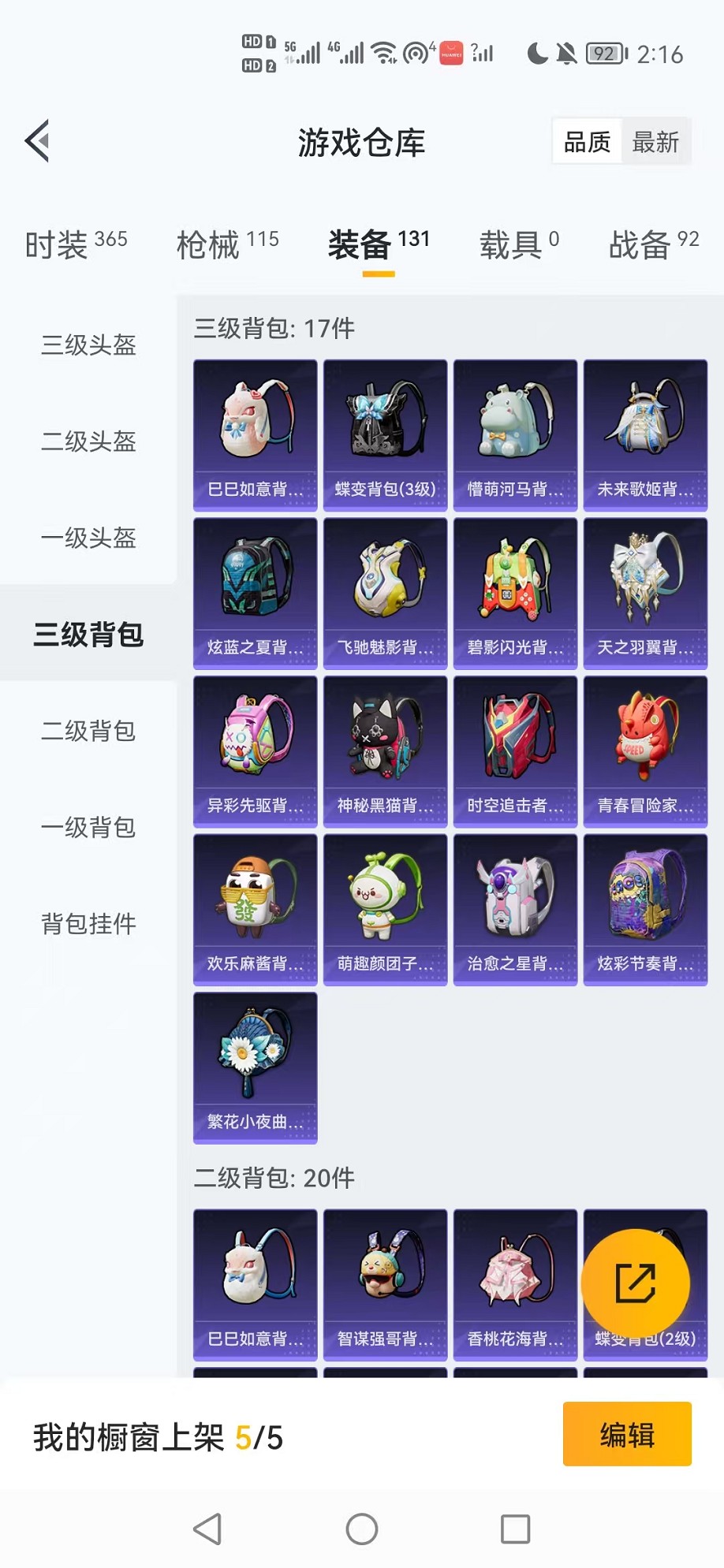This screenshot has height=1568, width=724.
Task: View the 智谋强哥背 backpack item
Action: [x=385, y=1285]
